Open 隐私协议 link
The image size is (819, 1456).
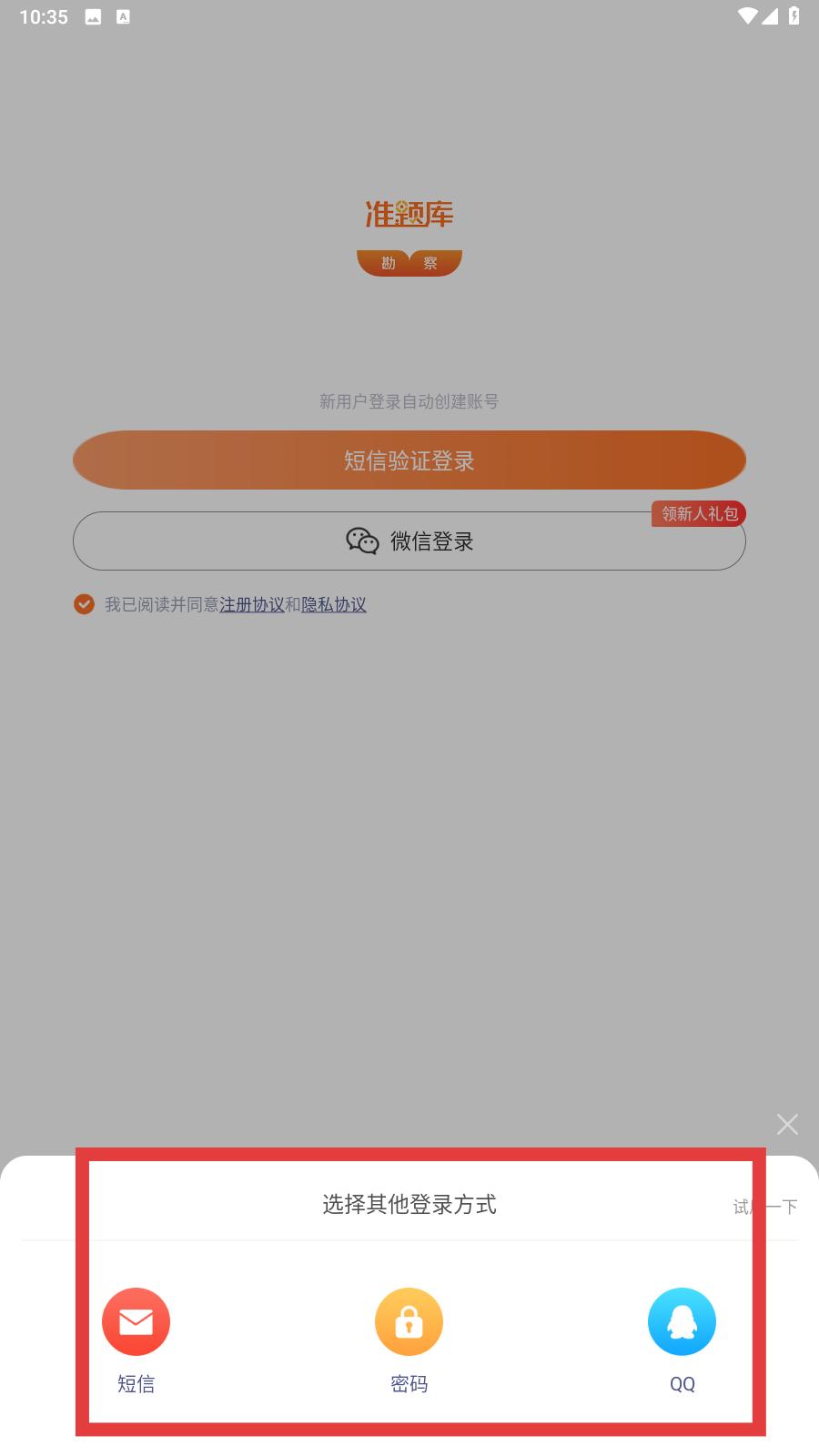(x=334, y=604)
